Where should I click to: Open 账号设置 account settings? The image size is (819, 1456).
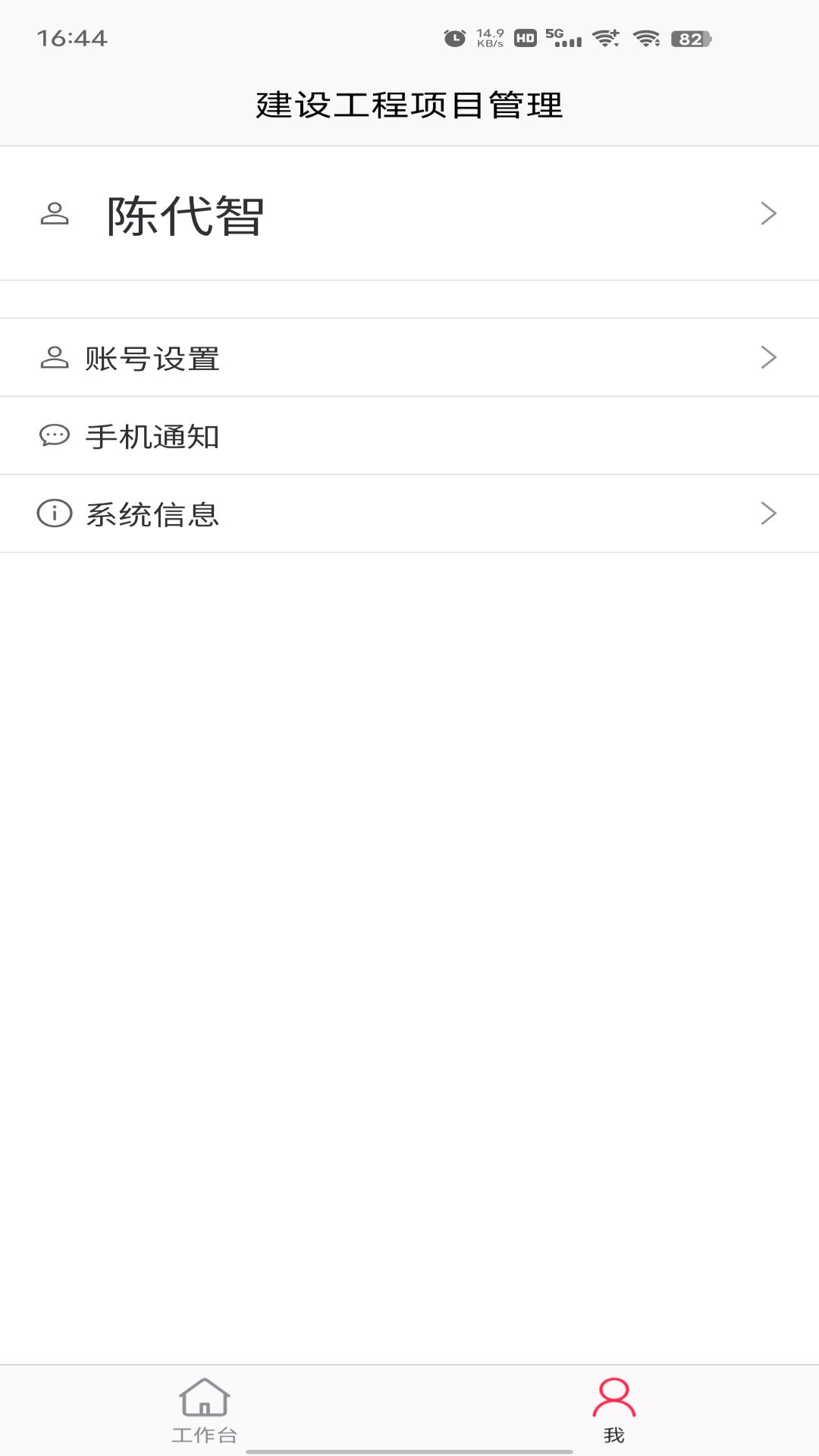(x=409, y=358)
